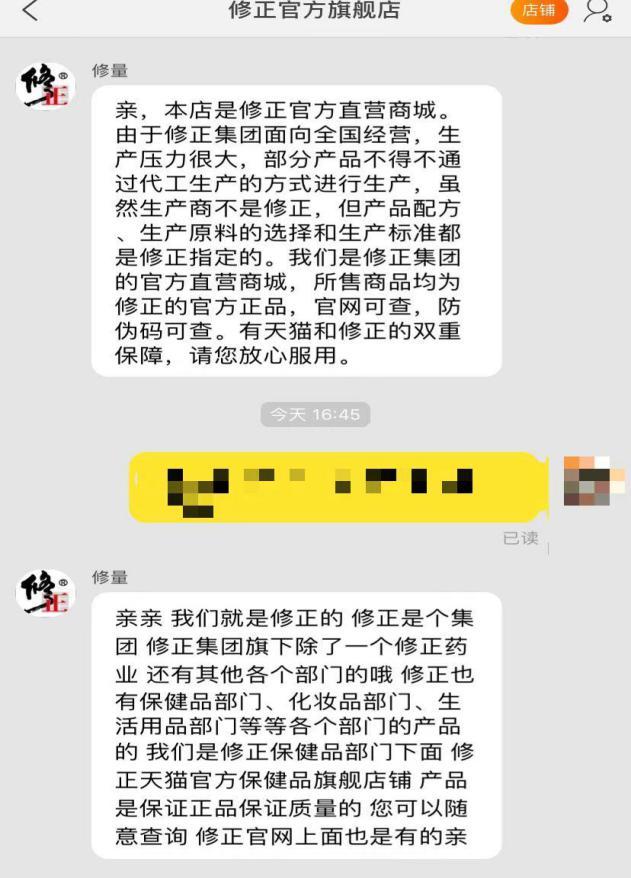631x878 pixels.
Task: Open my own avatar beside the yellow bubble
Action: tap(586, 481)
